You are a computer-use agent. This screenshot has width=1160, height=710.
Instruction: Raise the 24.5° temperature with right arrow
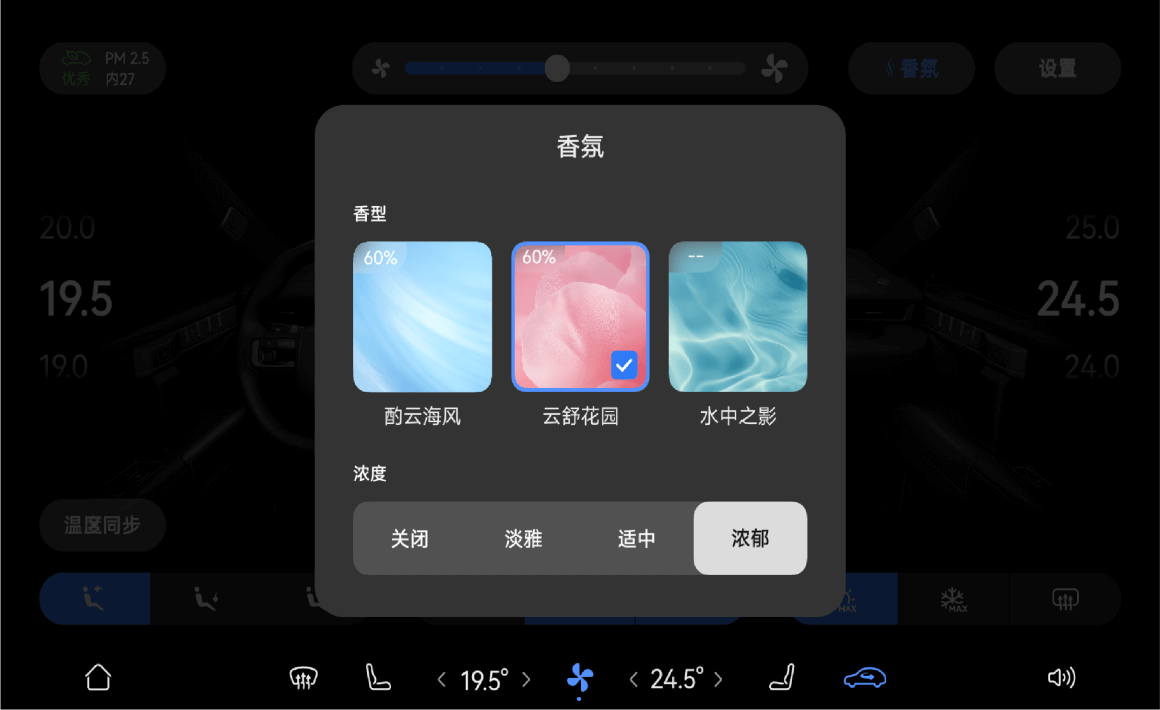coord(718,680)
